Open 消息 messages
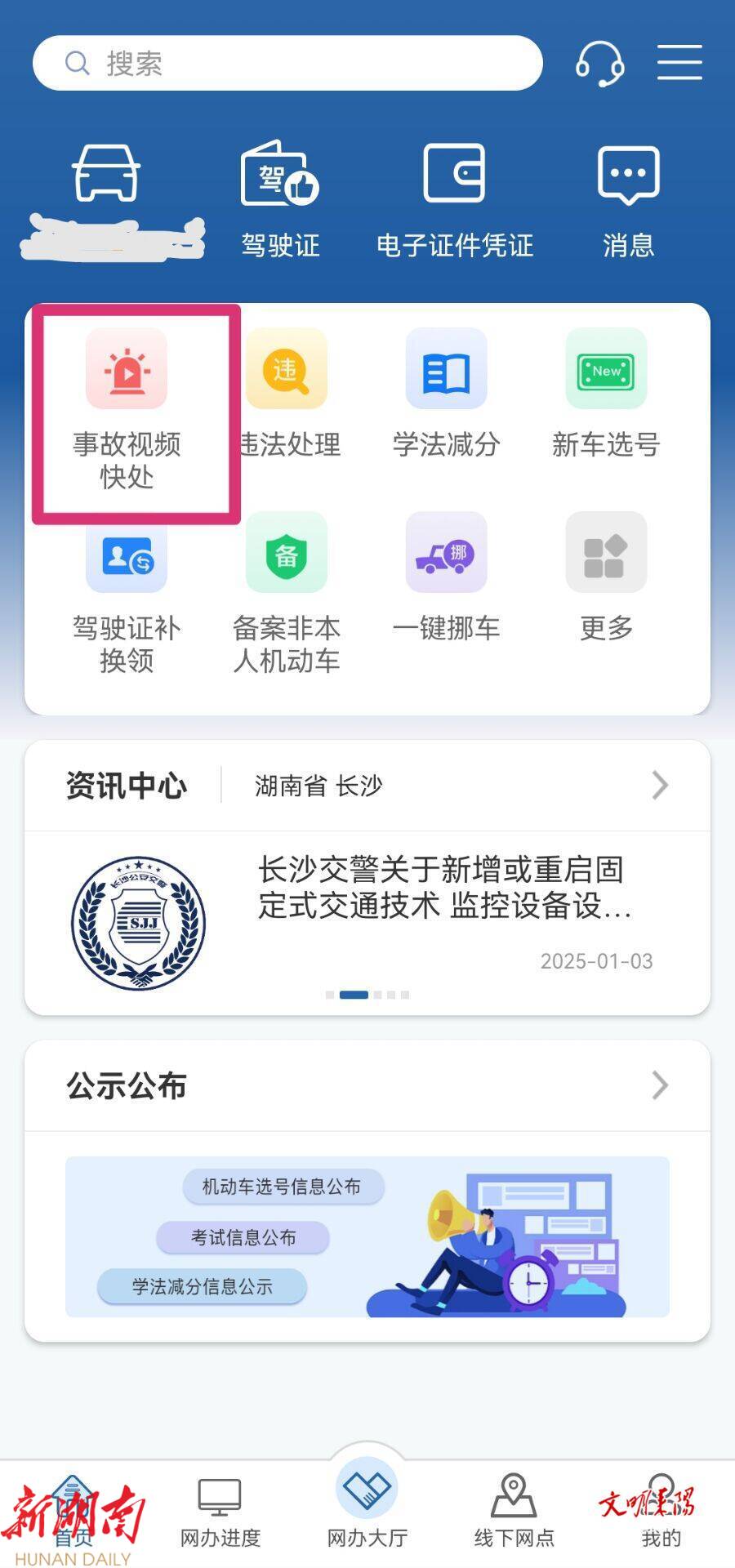The width and height of the screenshot is (735, 1568). click(628, 200)
